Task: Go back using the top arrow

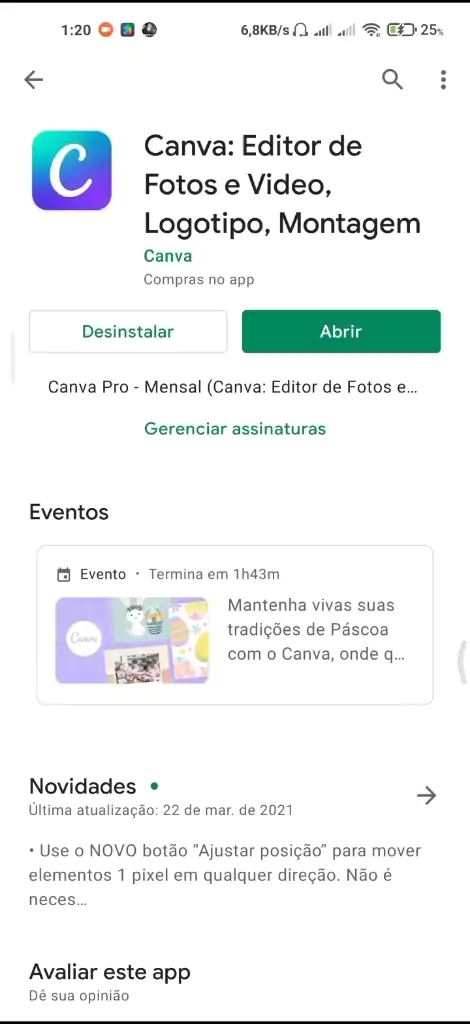Action: 33,80
